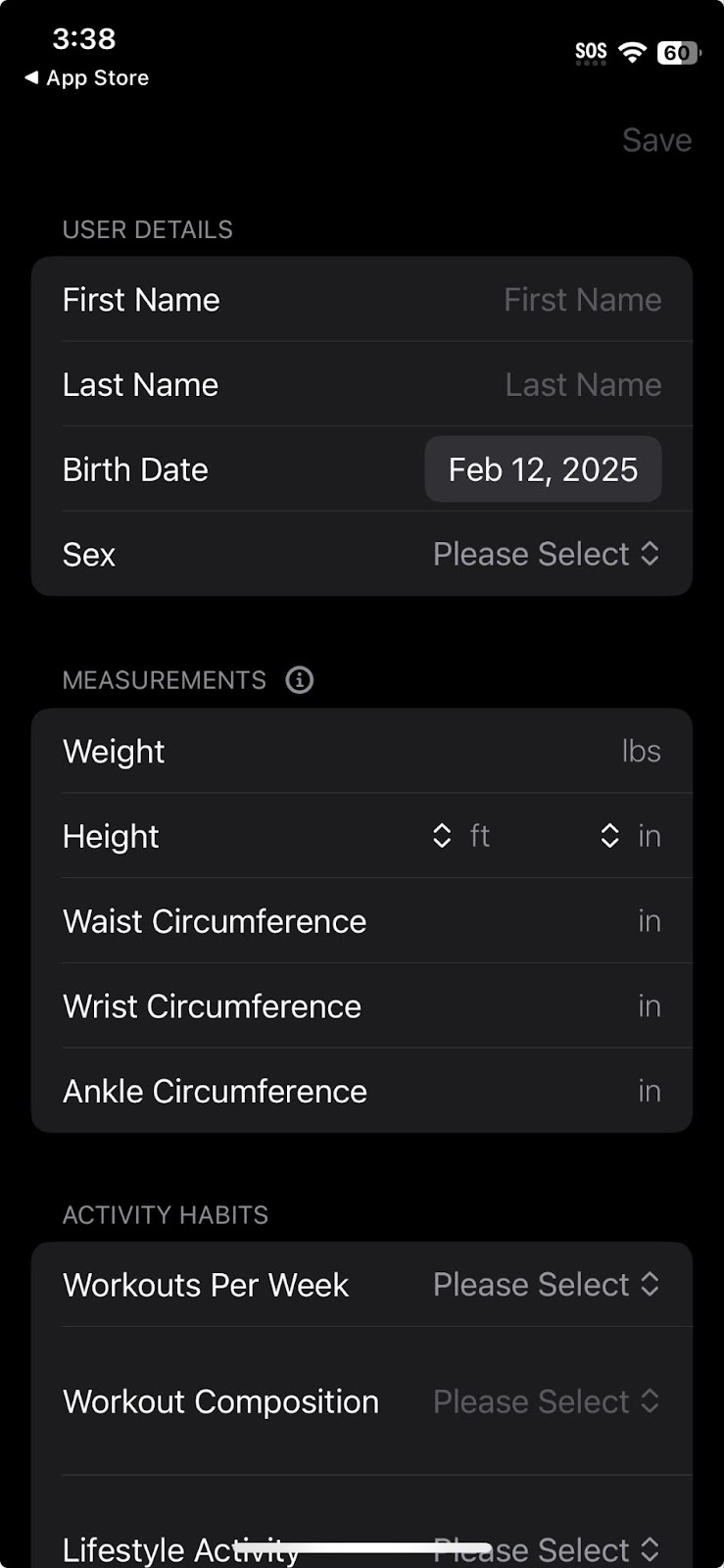The width and height of the screenshot is (724, 1568).
Task: Tap the Save button
Action: [x=656, y=140]
